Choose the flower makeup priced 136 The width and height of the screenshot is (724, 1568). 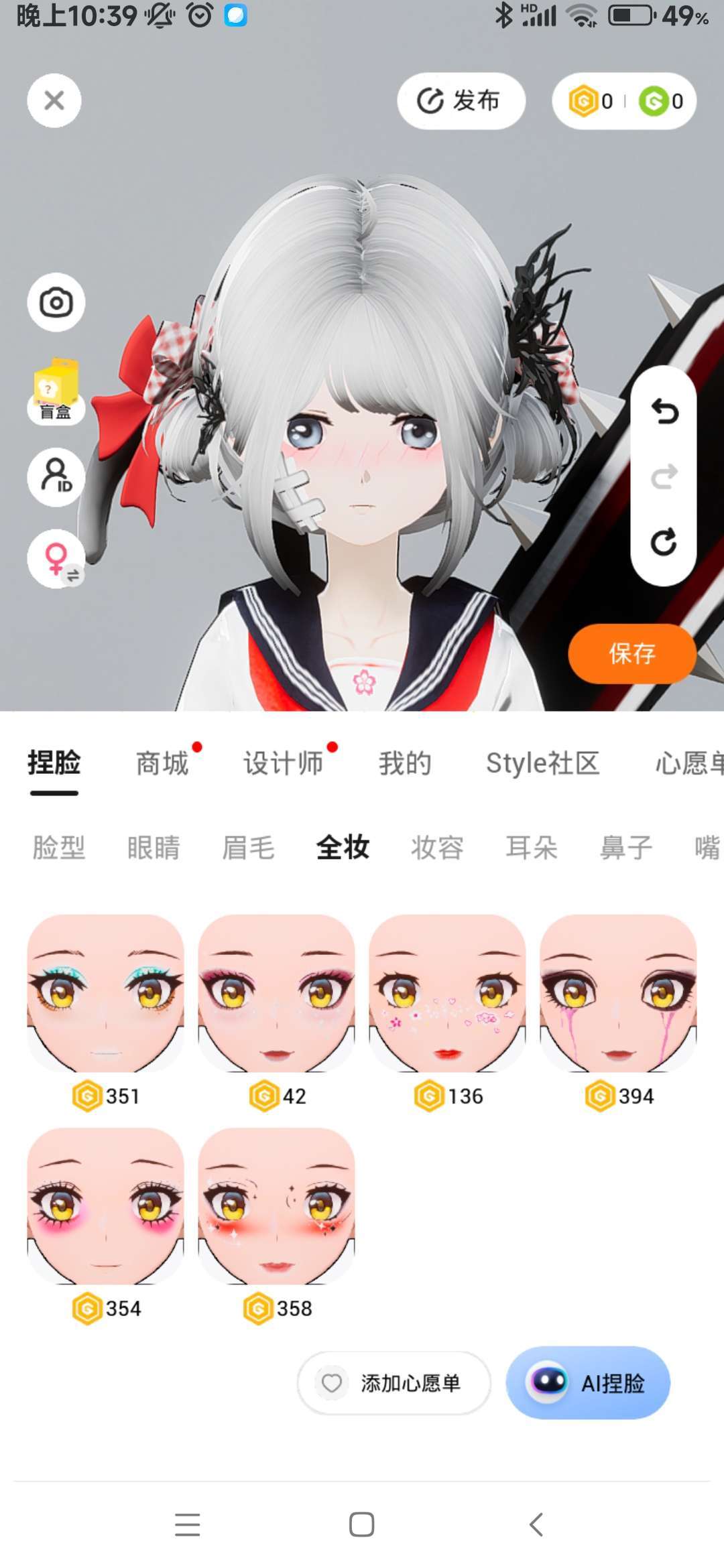pyautogui.click(x=447, y=994)
